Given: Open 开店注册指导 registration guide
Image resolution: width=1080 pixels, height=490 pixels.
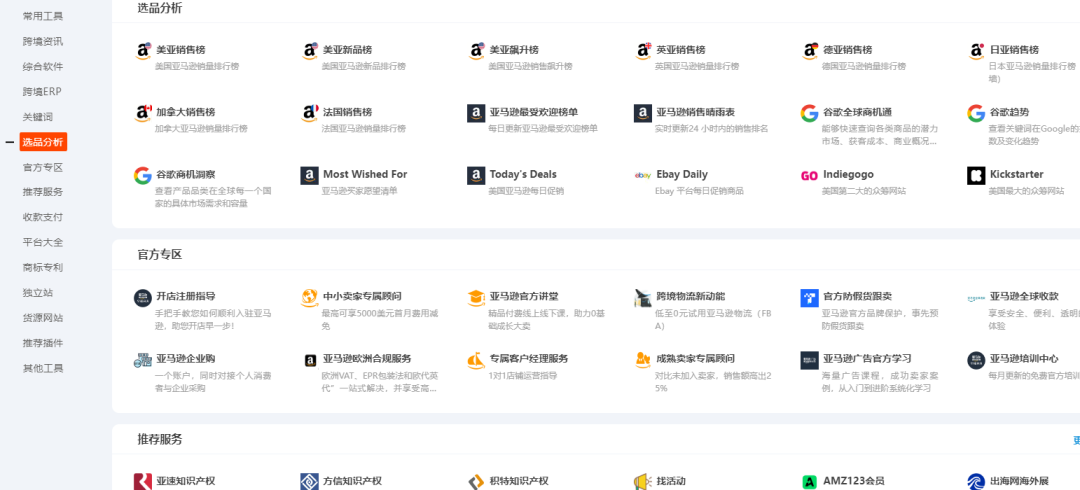Looking at the screenshot, I should tap(185, 296).
